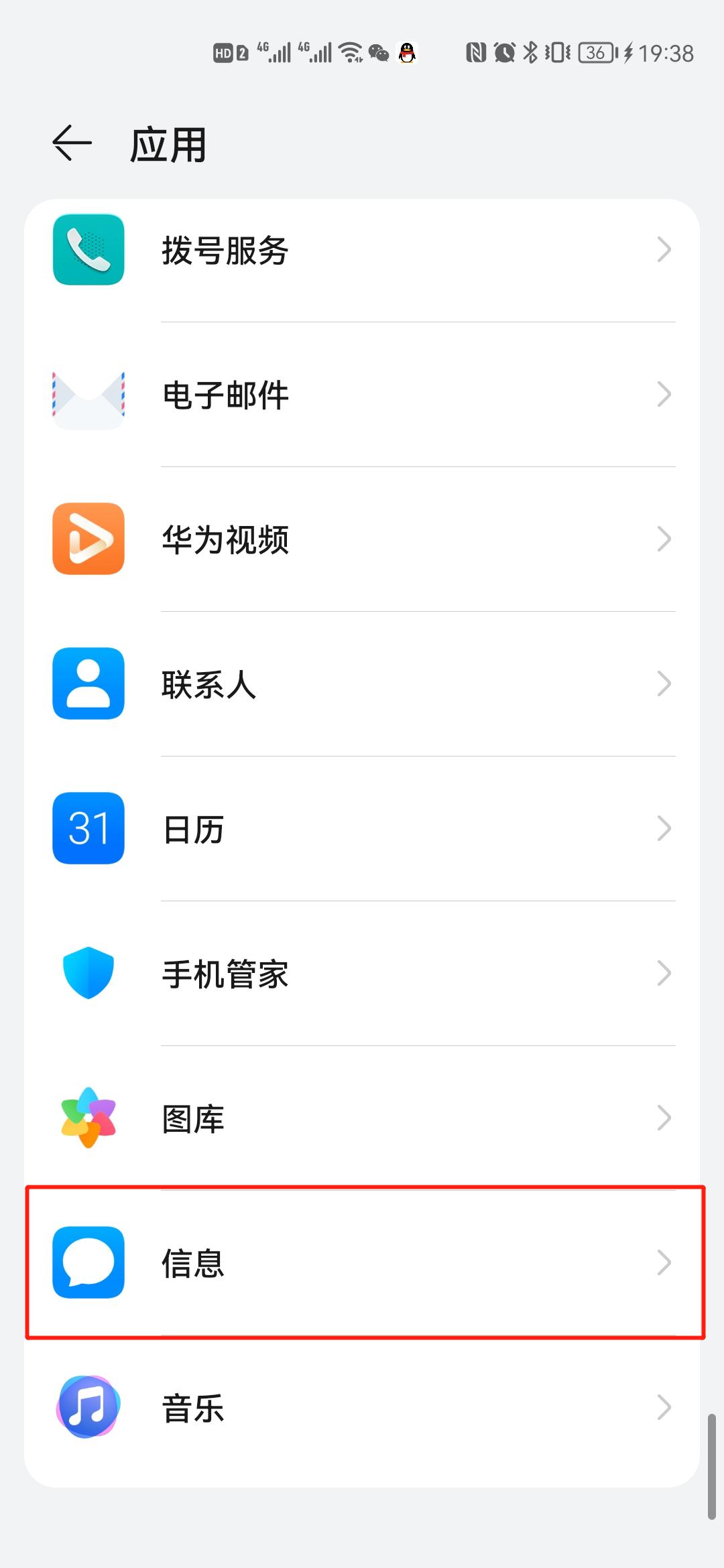Tap the 日历 row
This screenshot has width=724, height=1568.
[362, 829]
